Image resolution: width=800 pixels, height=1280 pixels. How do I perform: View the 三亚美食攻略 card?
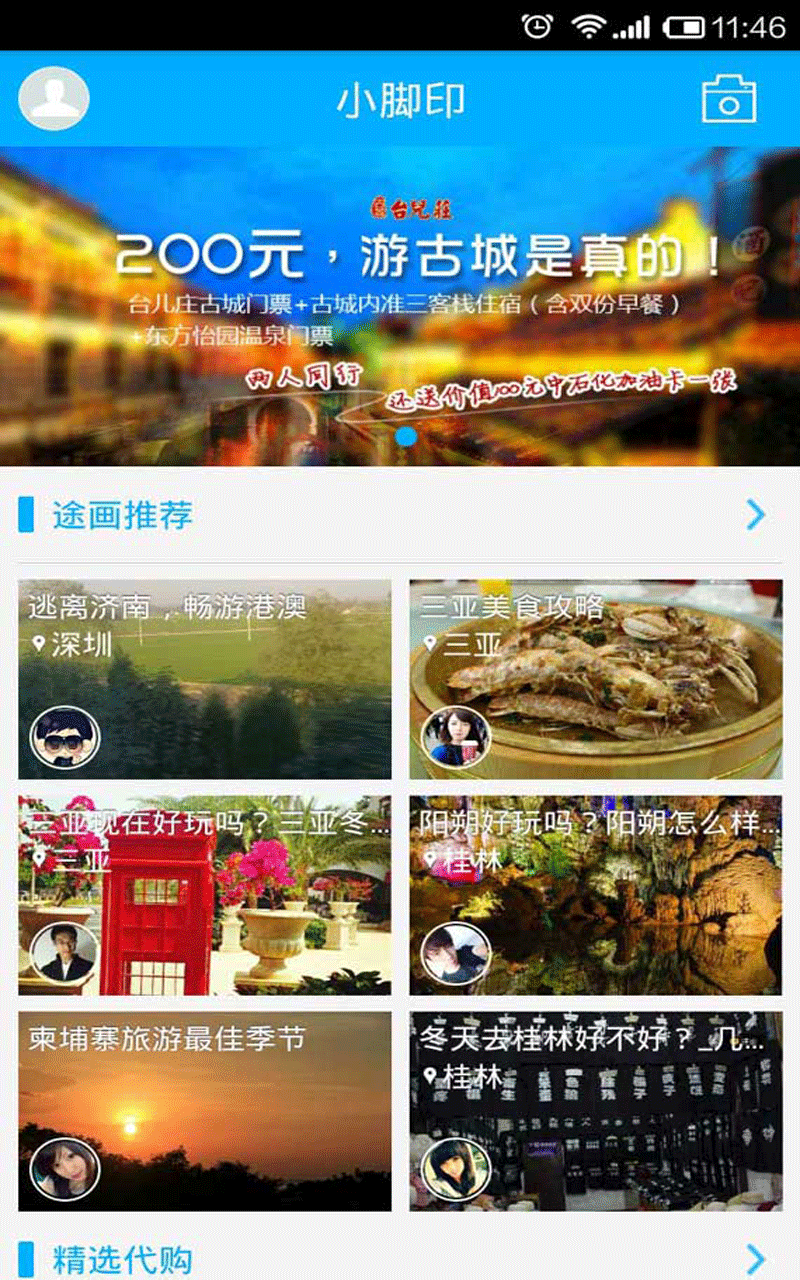(x=595, y=680)
